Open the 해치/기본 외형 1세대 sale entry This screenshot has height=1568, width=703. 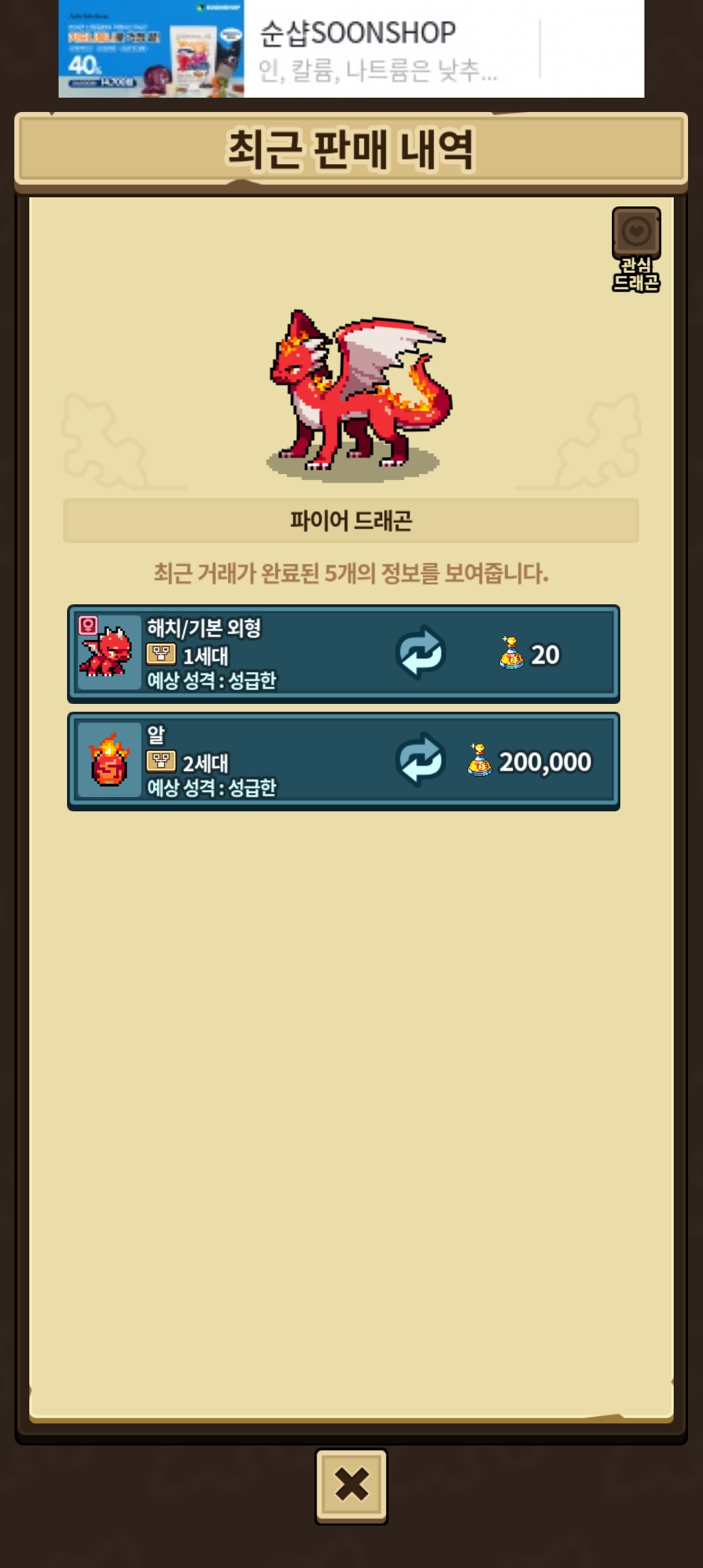pyautogui.click(x=344, y=654)
